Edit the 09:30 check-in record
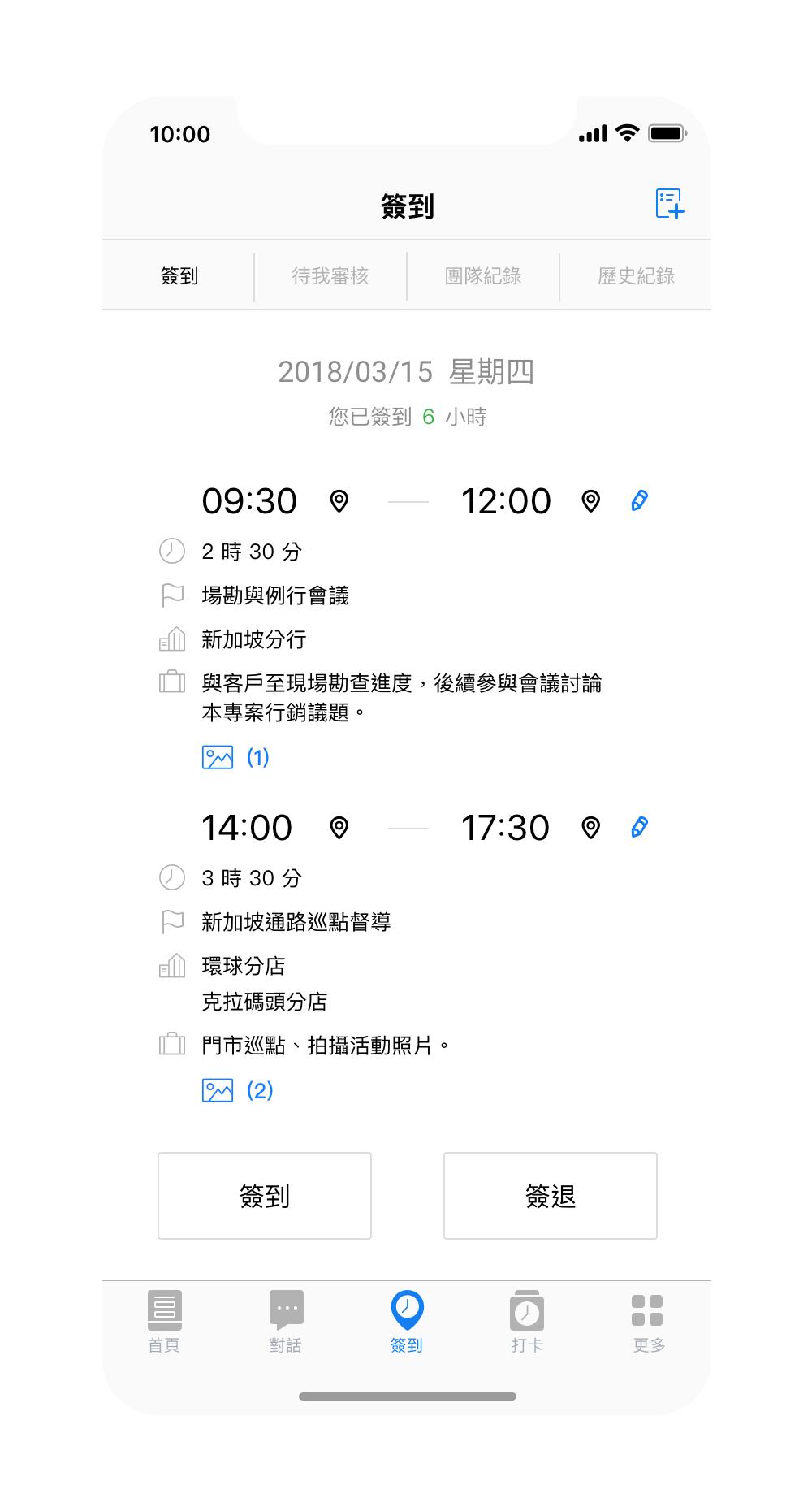 pos(640,500)
